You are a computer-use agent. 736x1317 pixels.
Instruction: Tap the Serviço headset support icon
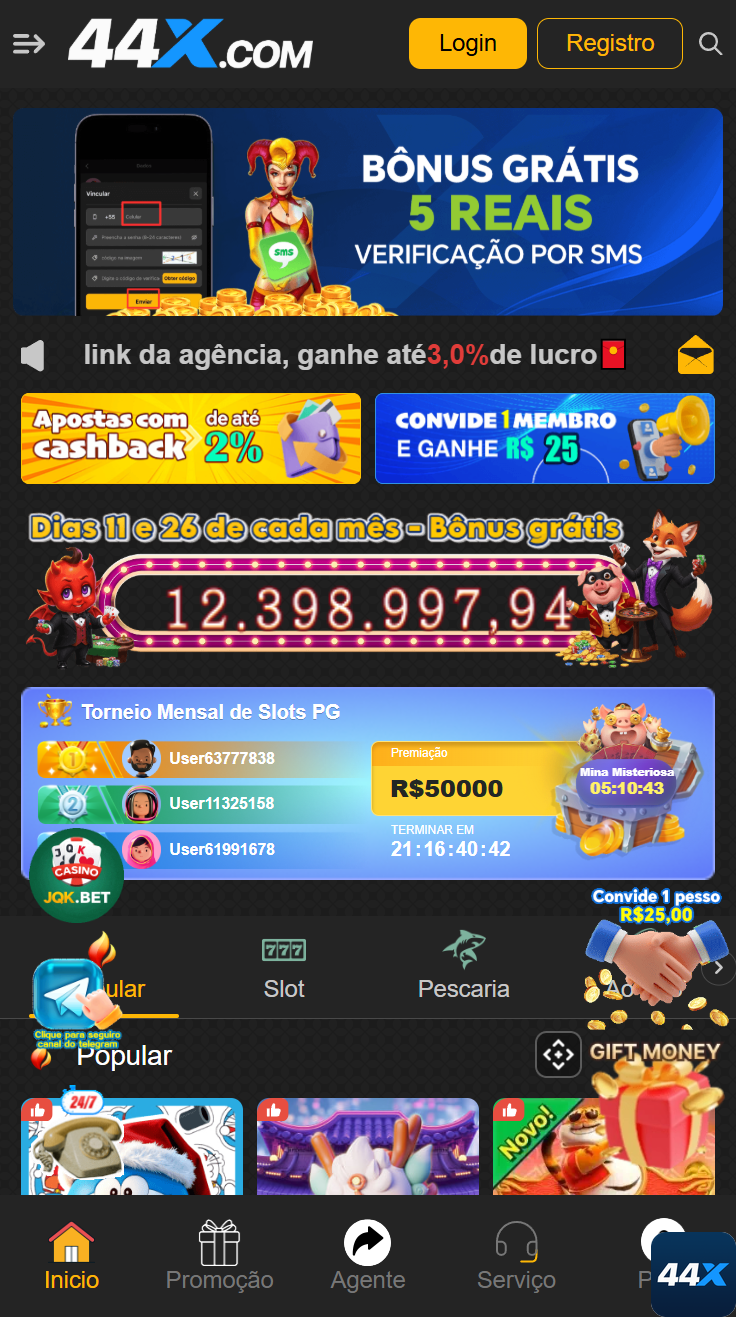pyautogui.click(x=516, y=1244)
